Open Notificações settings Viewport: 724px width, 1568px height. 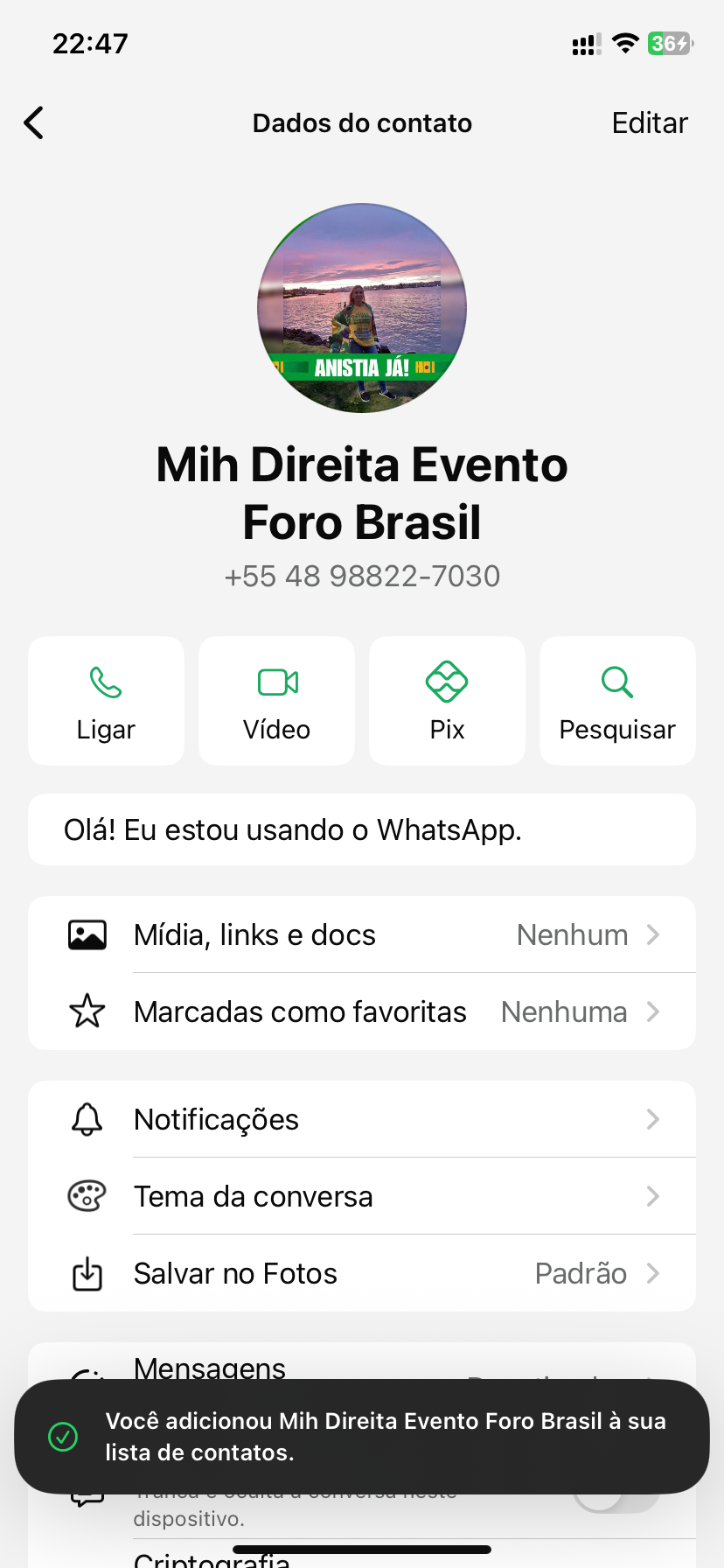click(x=362, y=1119)
